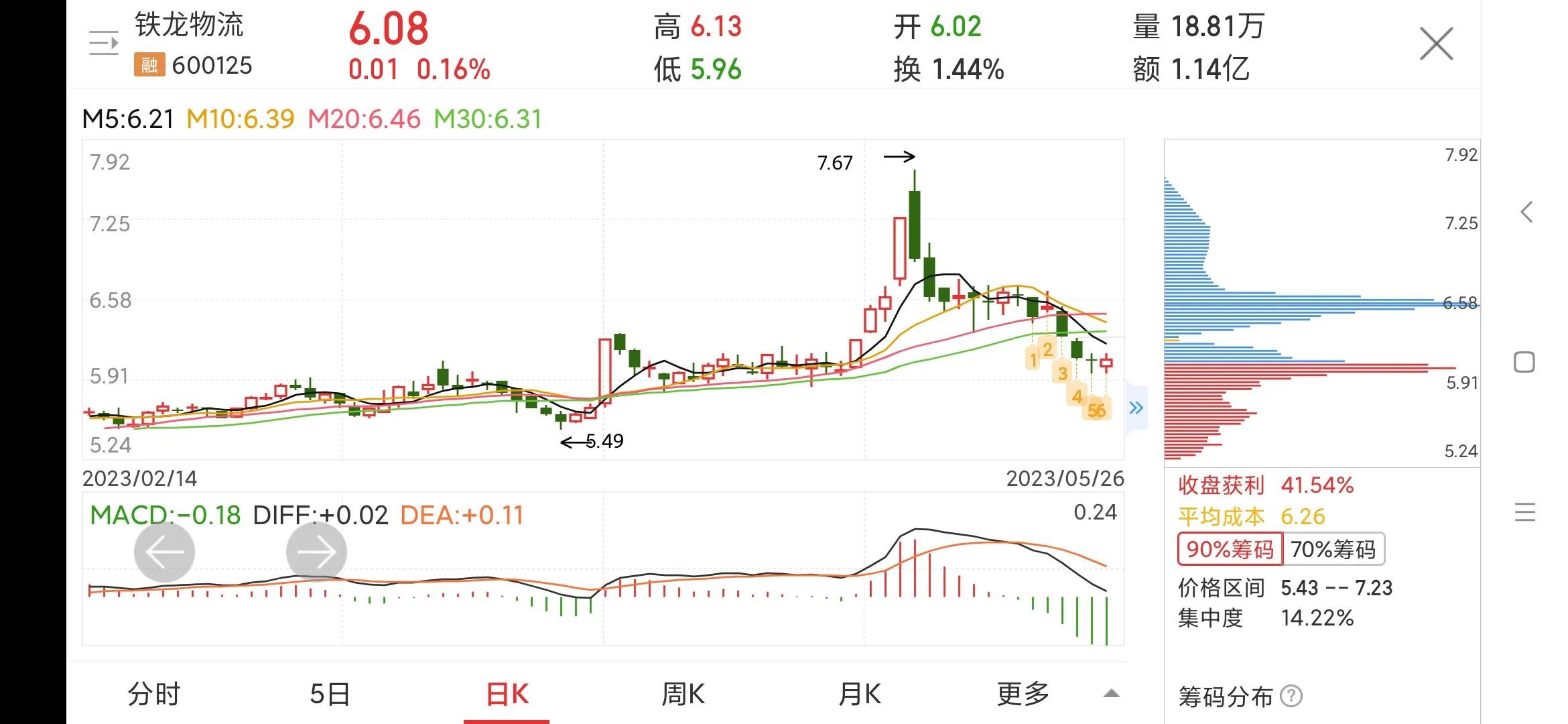The width and height of the screenshot is (1568, 724).
Task: Select the 日K tab
Action: [507, 694]
